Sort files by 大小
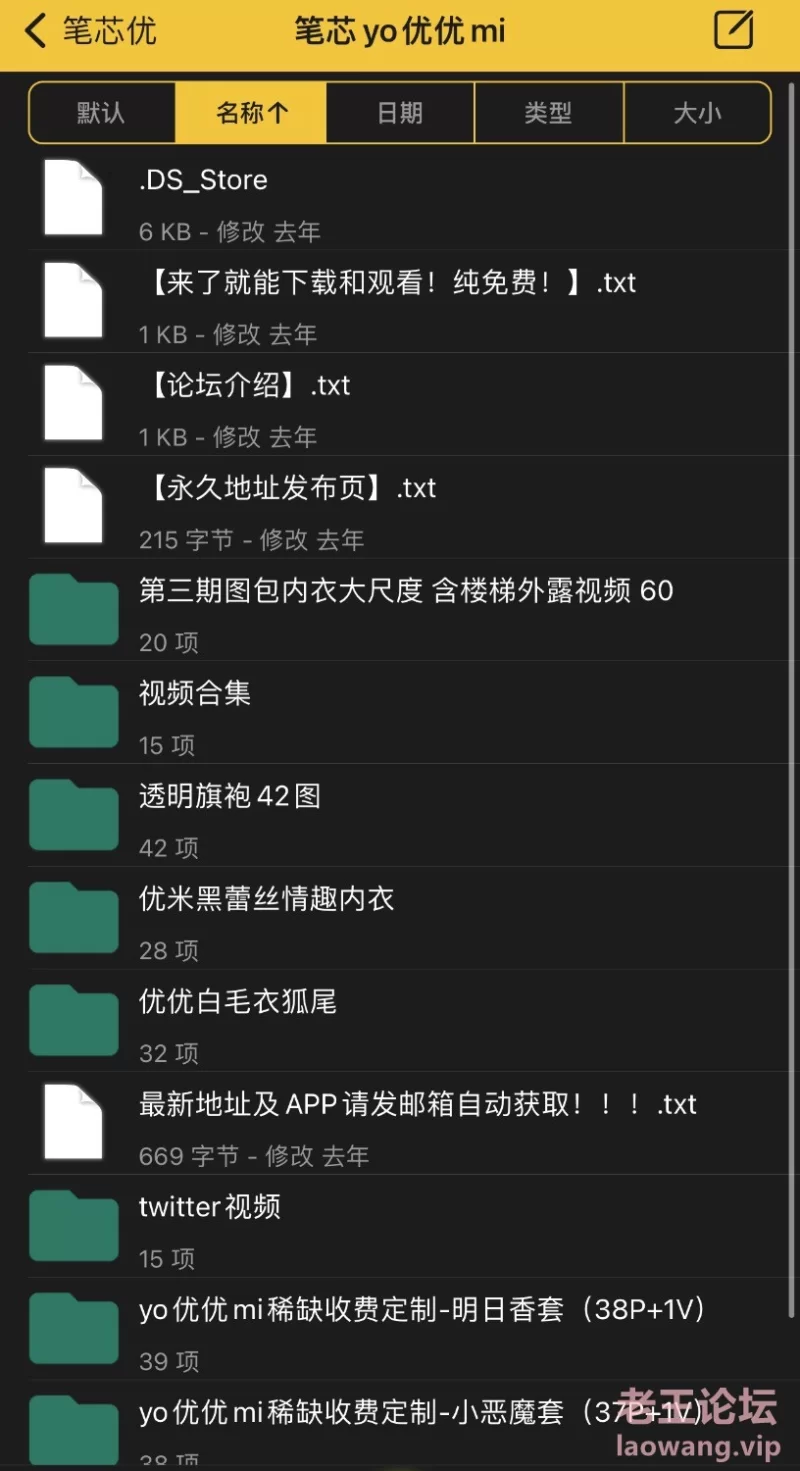The image size is (800, 1471). coord(697,113)
